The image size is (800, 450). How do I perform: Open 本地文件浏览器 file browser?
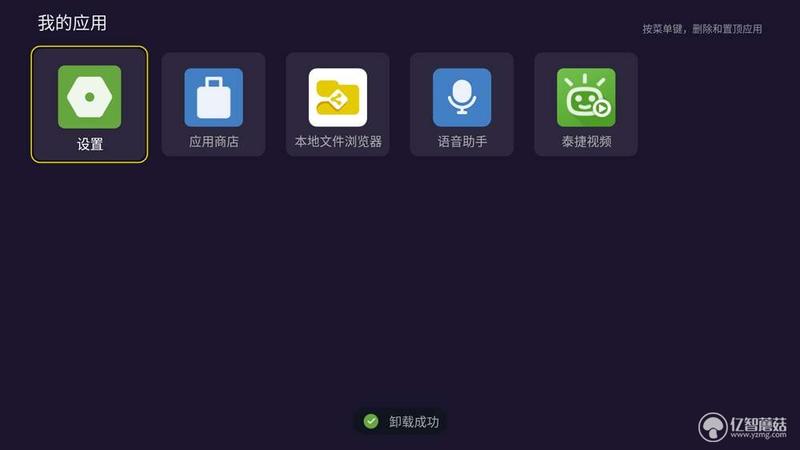tap(337, 104)
